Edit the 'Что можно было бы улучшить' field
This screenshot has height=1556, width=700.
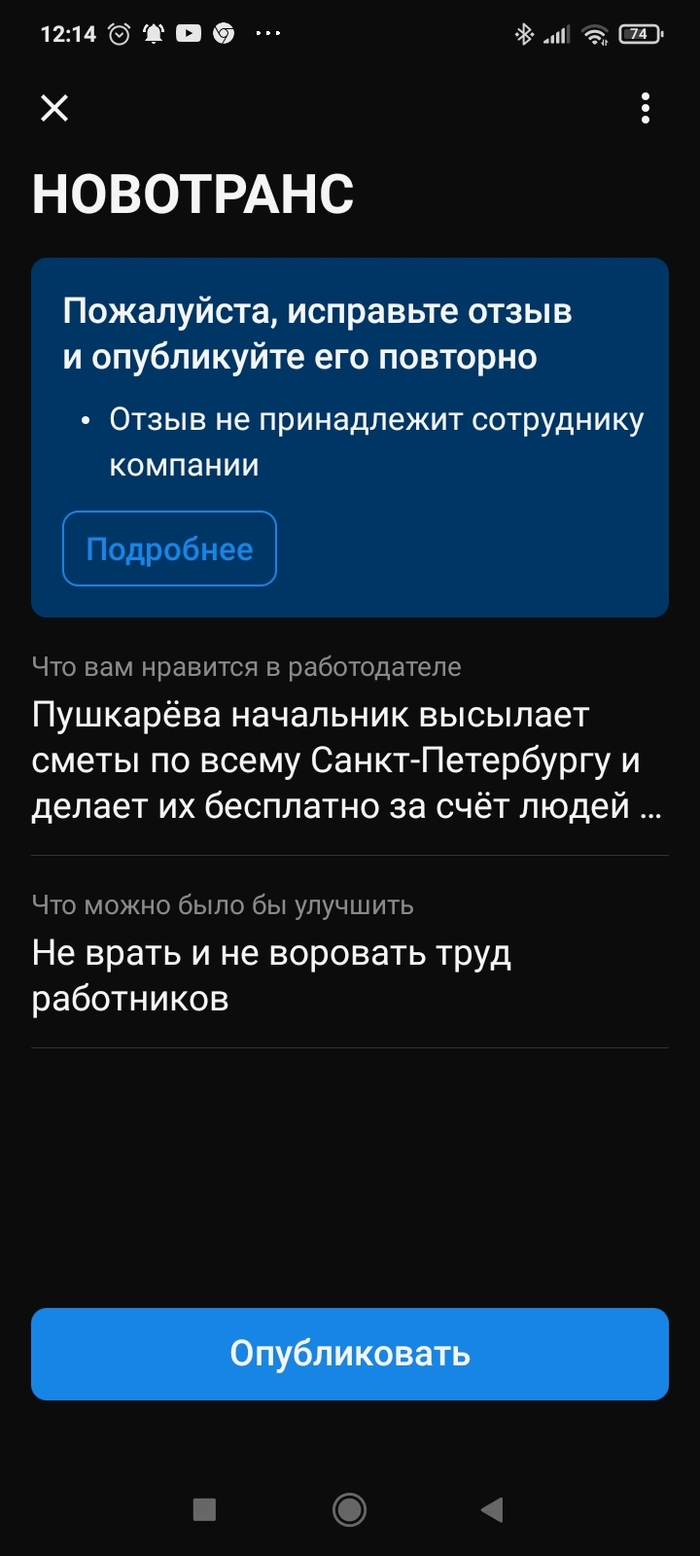[348, 975]
